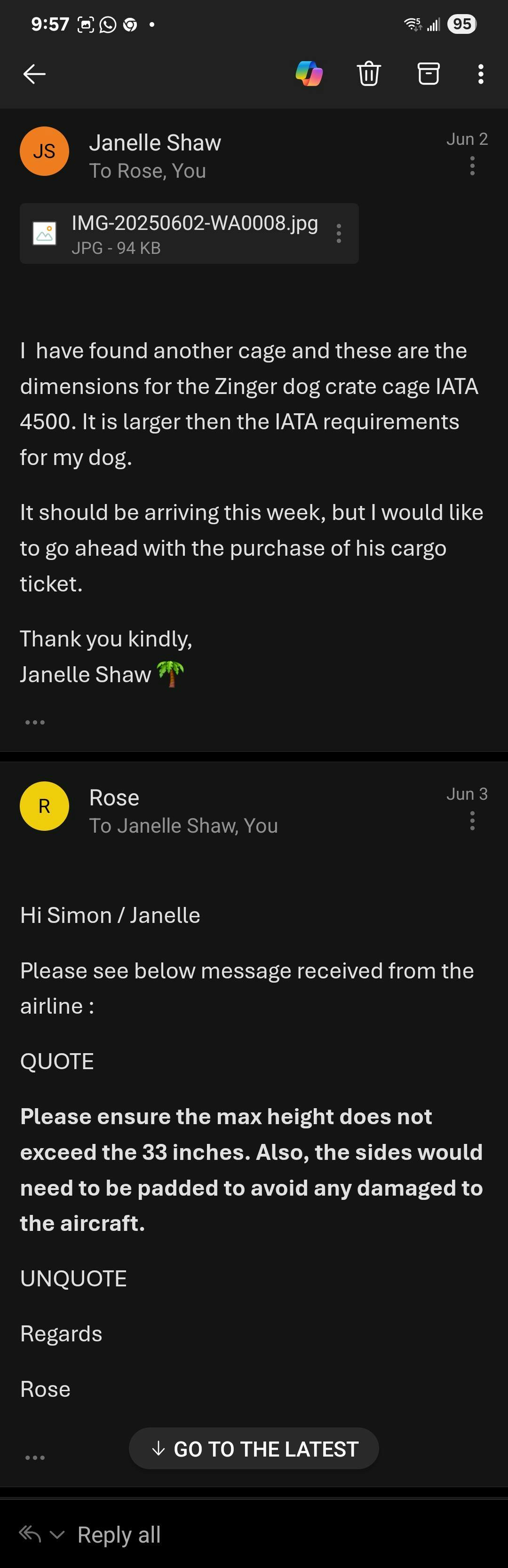
Task: Expand the reply type dropdown arrow
Action: coord(56,1535)
